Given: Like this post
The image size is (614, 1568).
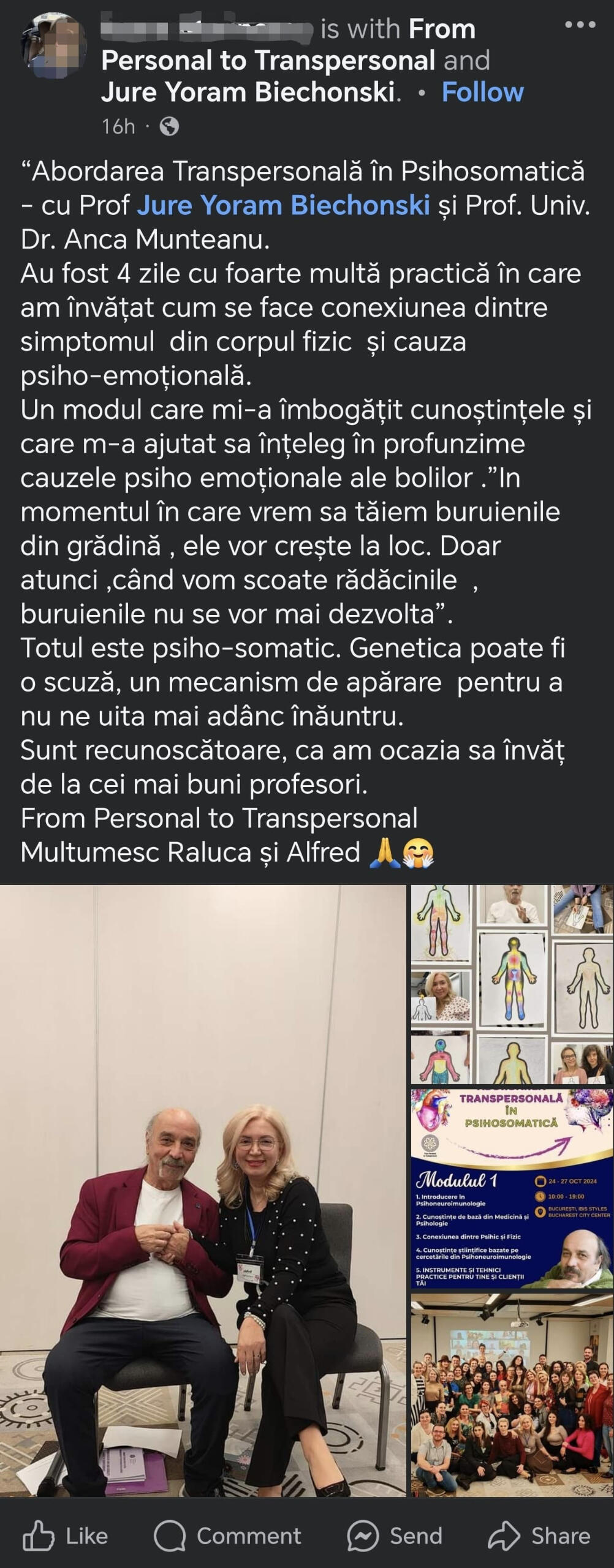Looking at the screenshot, I should pyautogui.click(x=65, y=1536).
